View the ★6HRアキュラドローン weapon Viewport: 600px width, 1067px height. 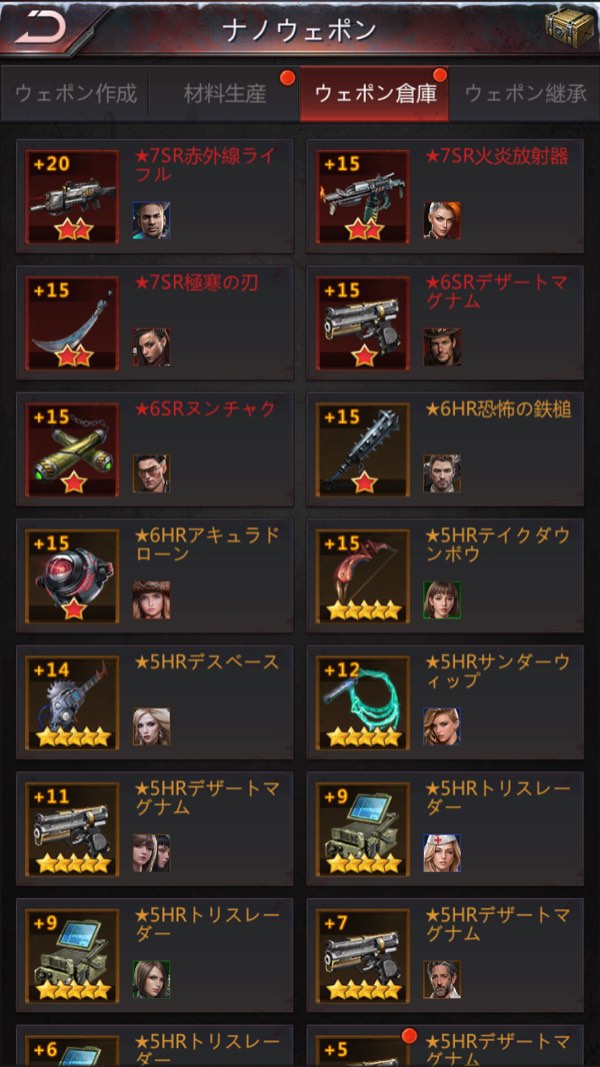[x=155, y=576]
